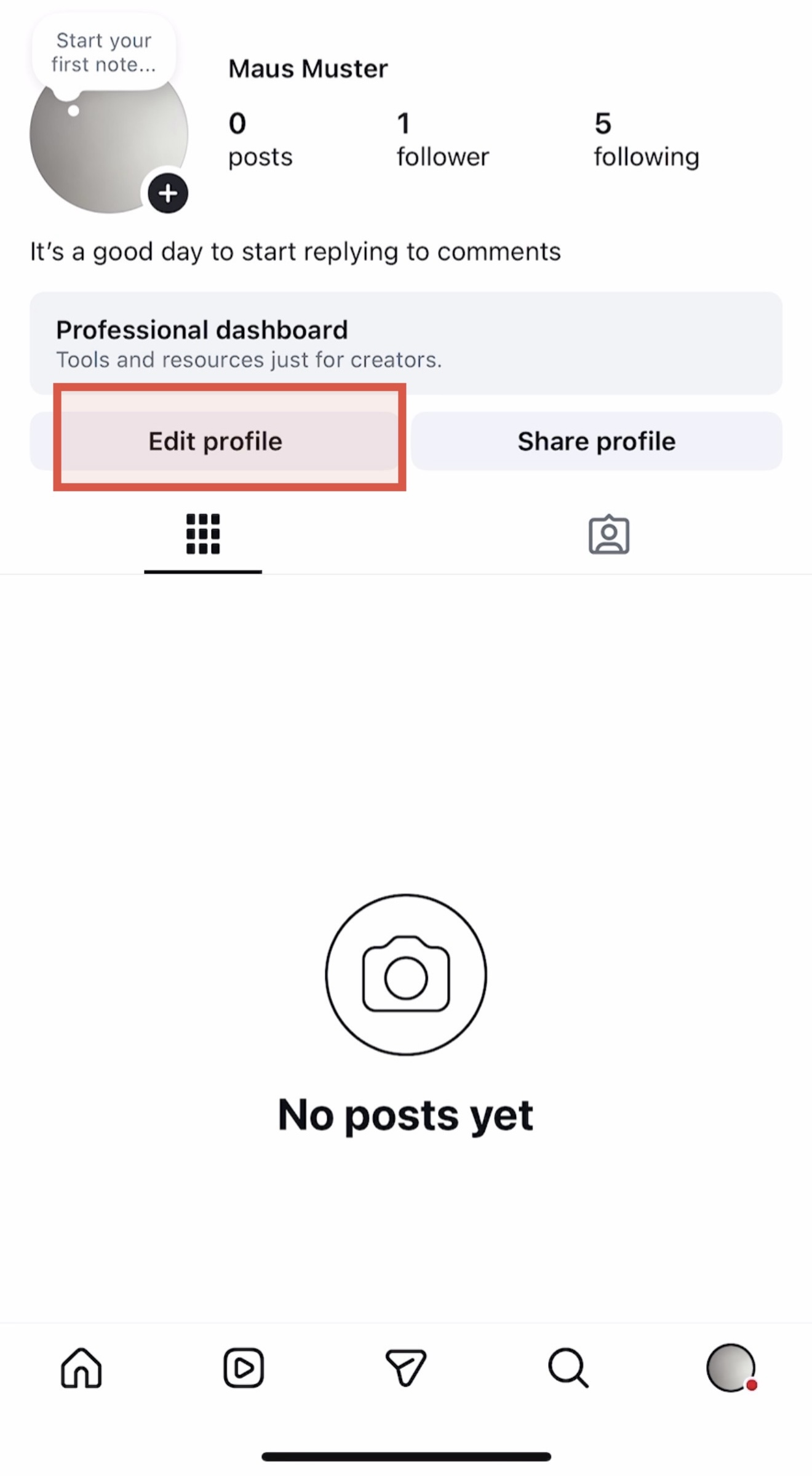Start your first note bubble
The height and width of the screenshot is (1476, 812).
click(103, 53)
